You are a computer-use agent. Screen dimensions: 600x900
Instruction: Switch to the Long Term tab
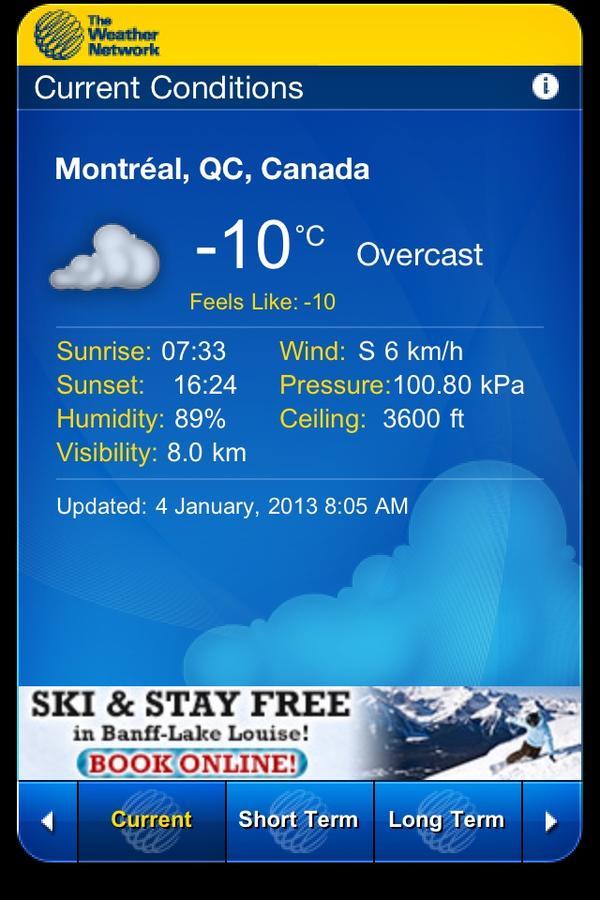point(447,821)
